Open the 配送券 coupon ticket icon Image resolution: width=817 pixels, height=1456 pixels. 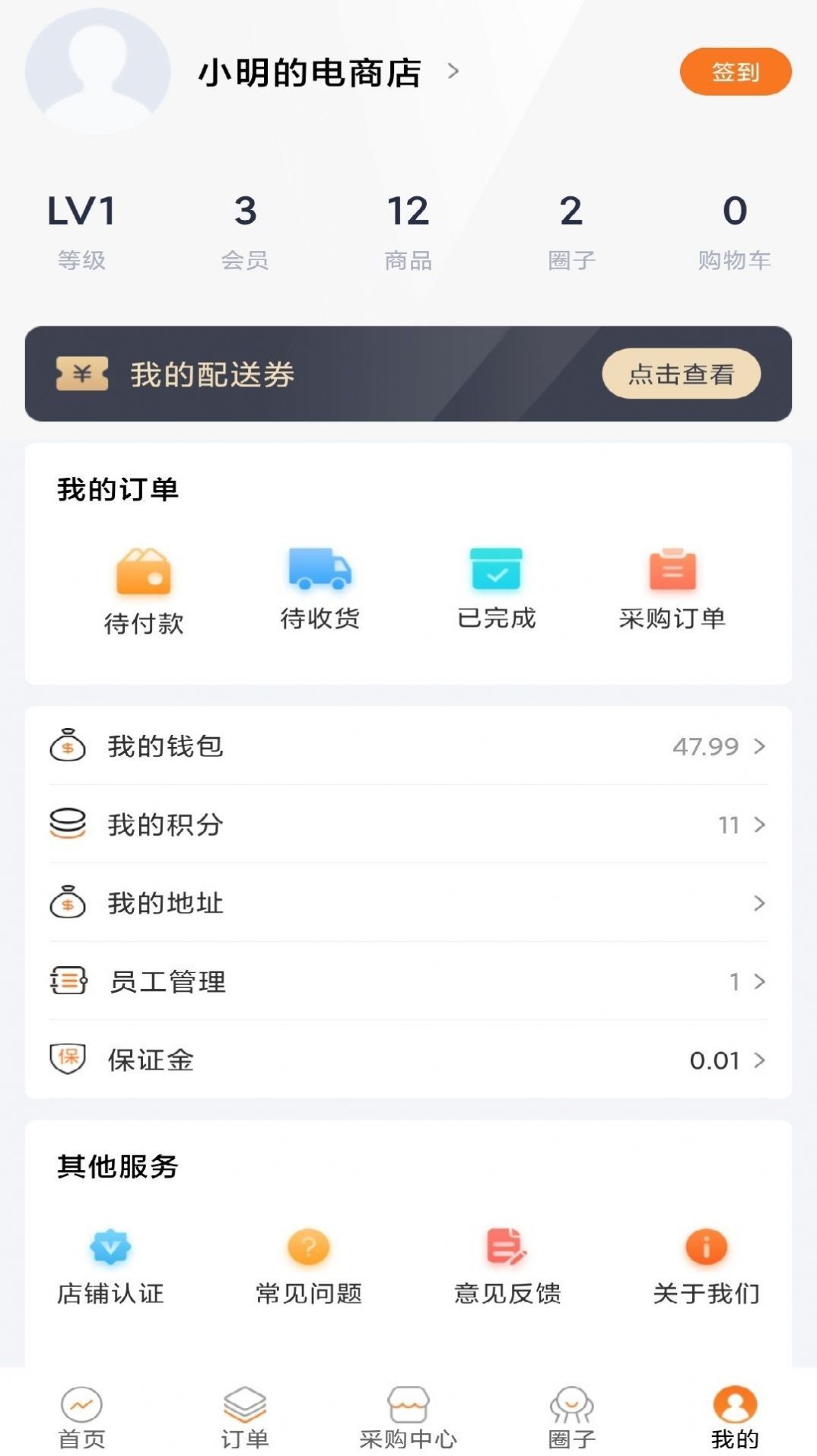point(82,374)
